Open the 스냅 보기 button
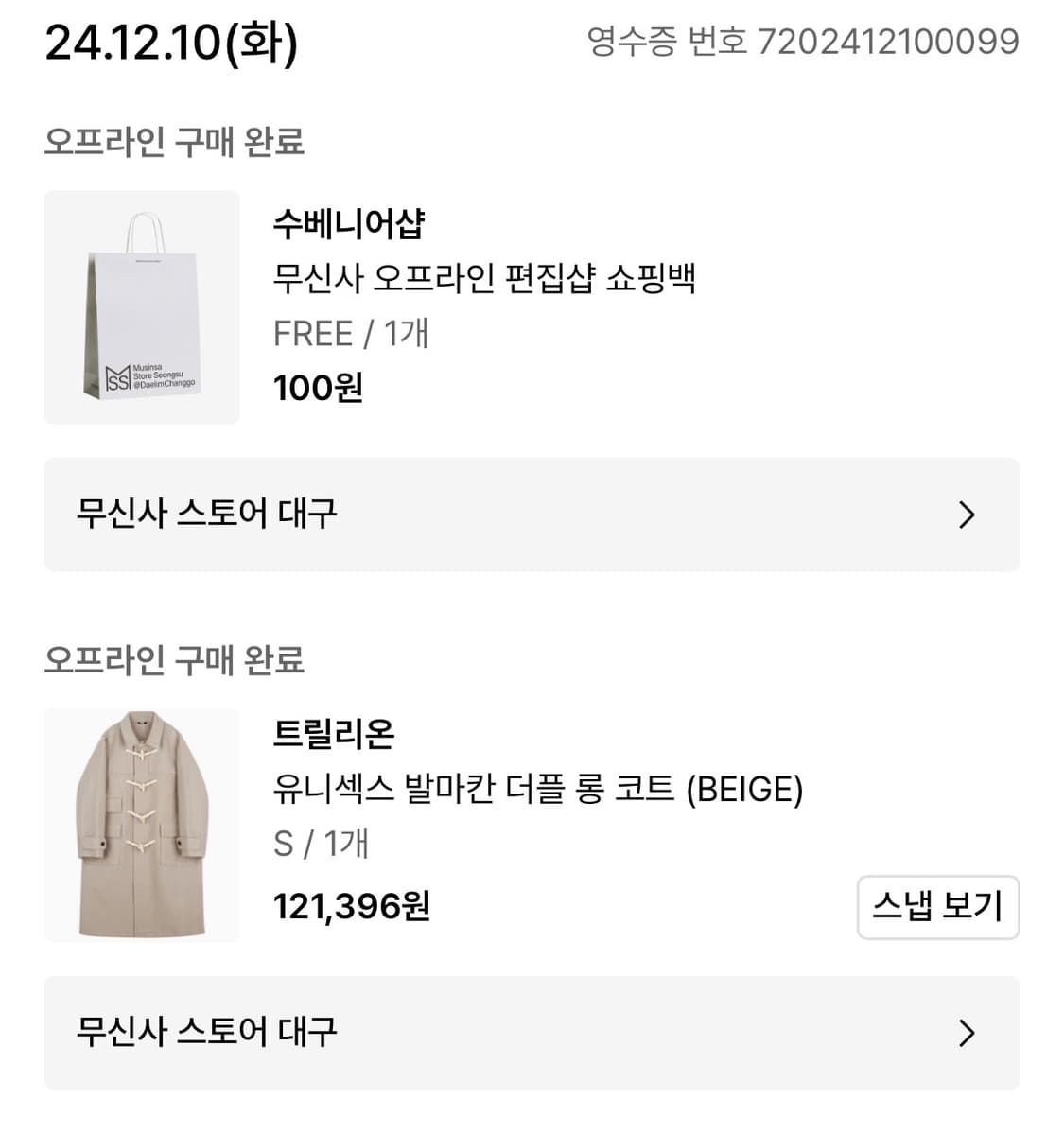The width and height of the screenshot is (1064, 1134). (x=937, y=907)
